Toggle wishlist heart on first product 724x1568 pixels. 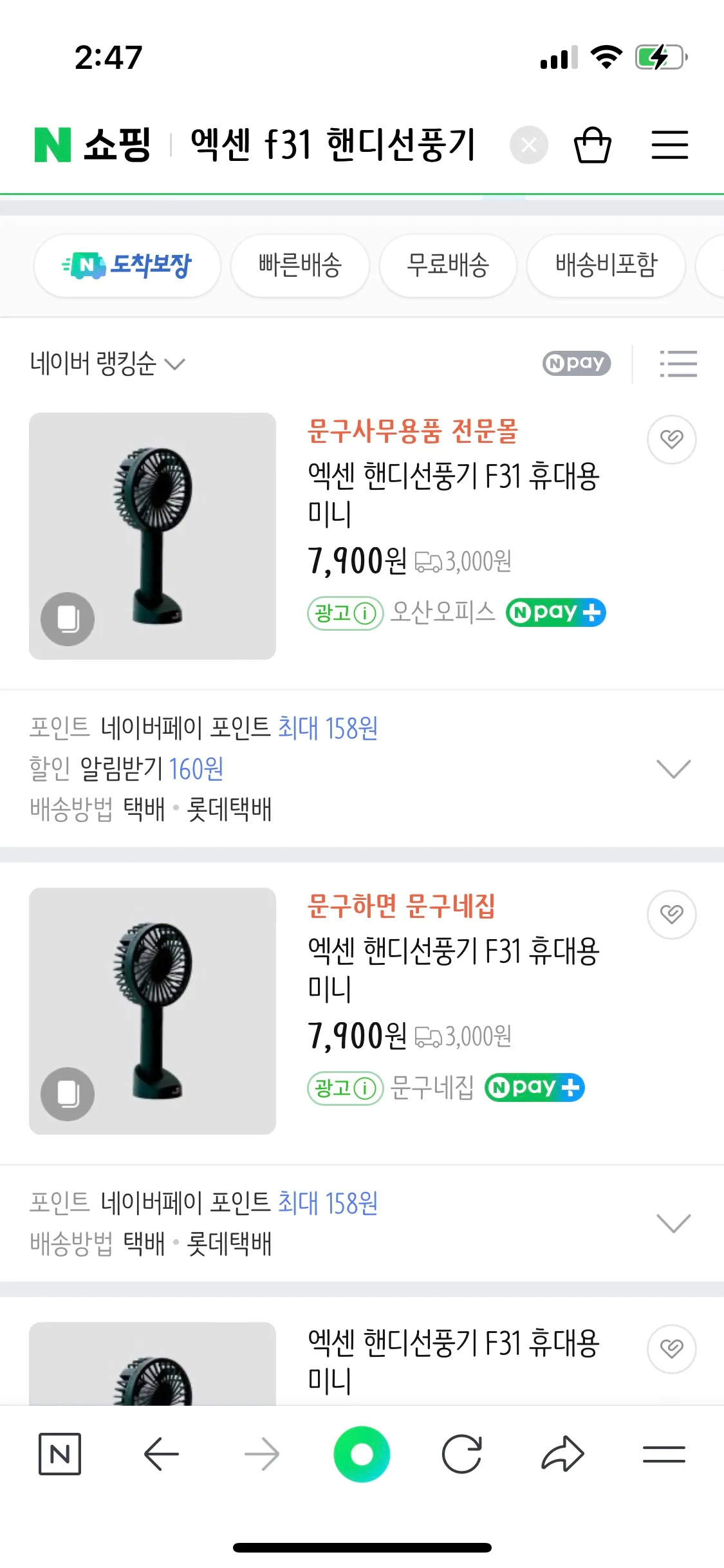tap(671, 438)
